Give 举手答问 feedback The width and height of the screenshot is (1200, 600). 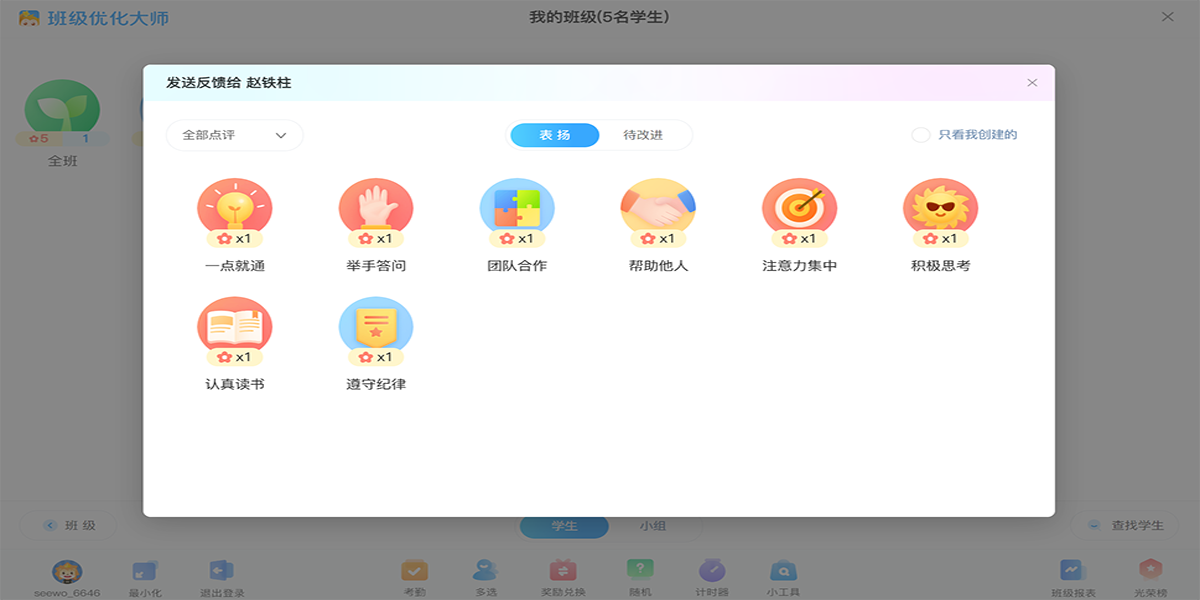[376, 212]
